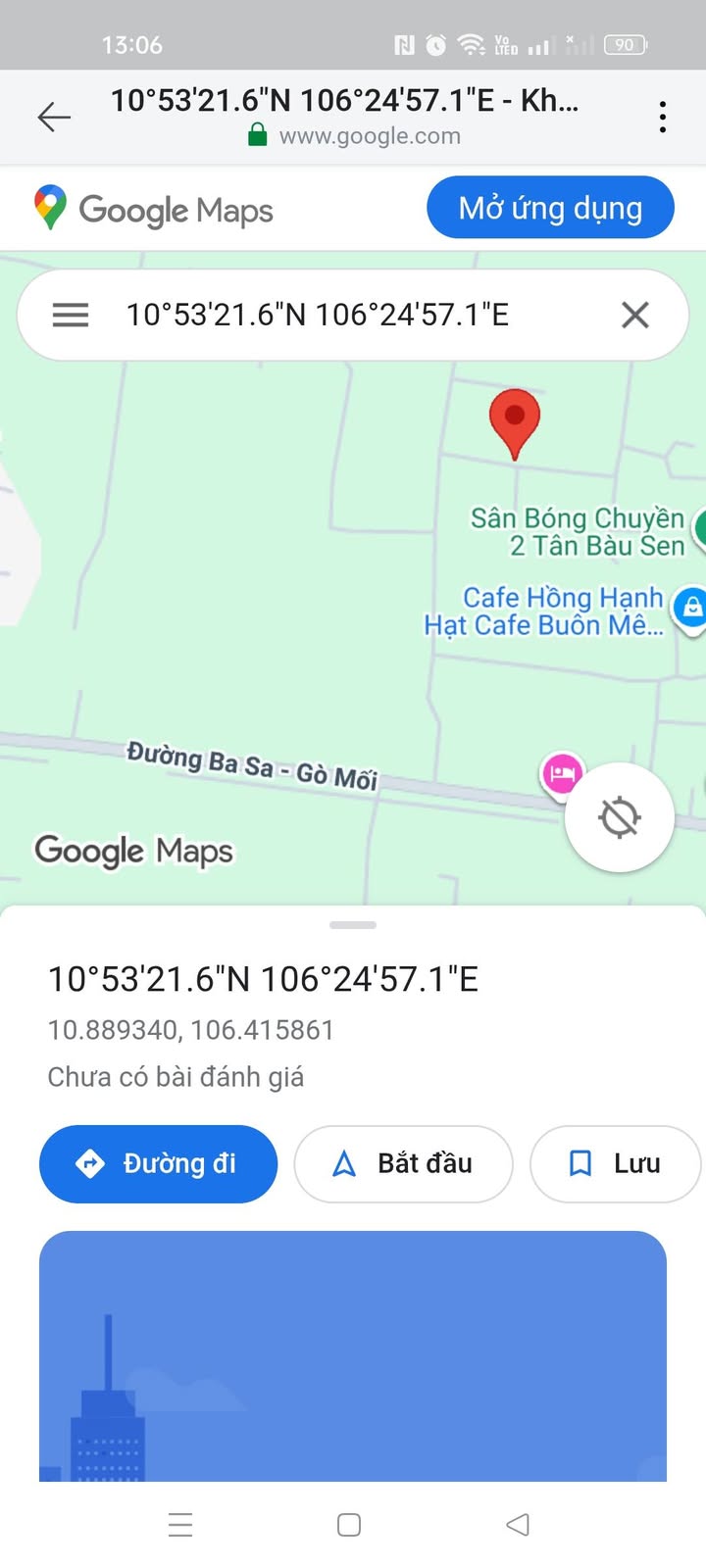This screenshot has width=706, height=1568.
Task: Tap the system home button
Action: point(349,1525)
